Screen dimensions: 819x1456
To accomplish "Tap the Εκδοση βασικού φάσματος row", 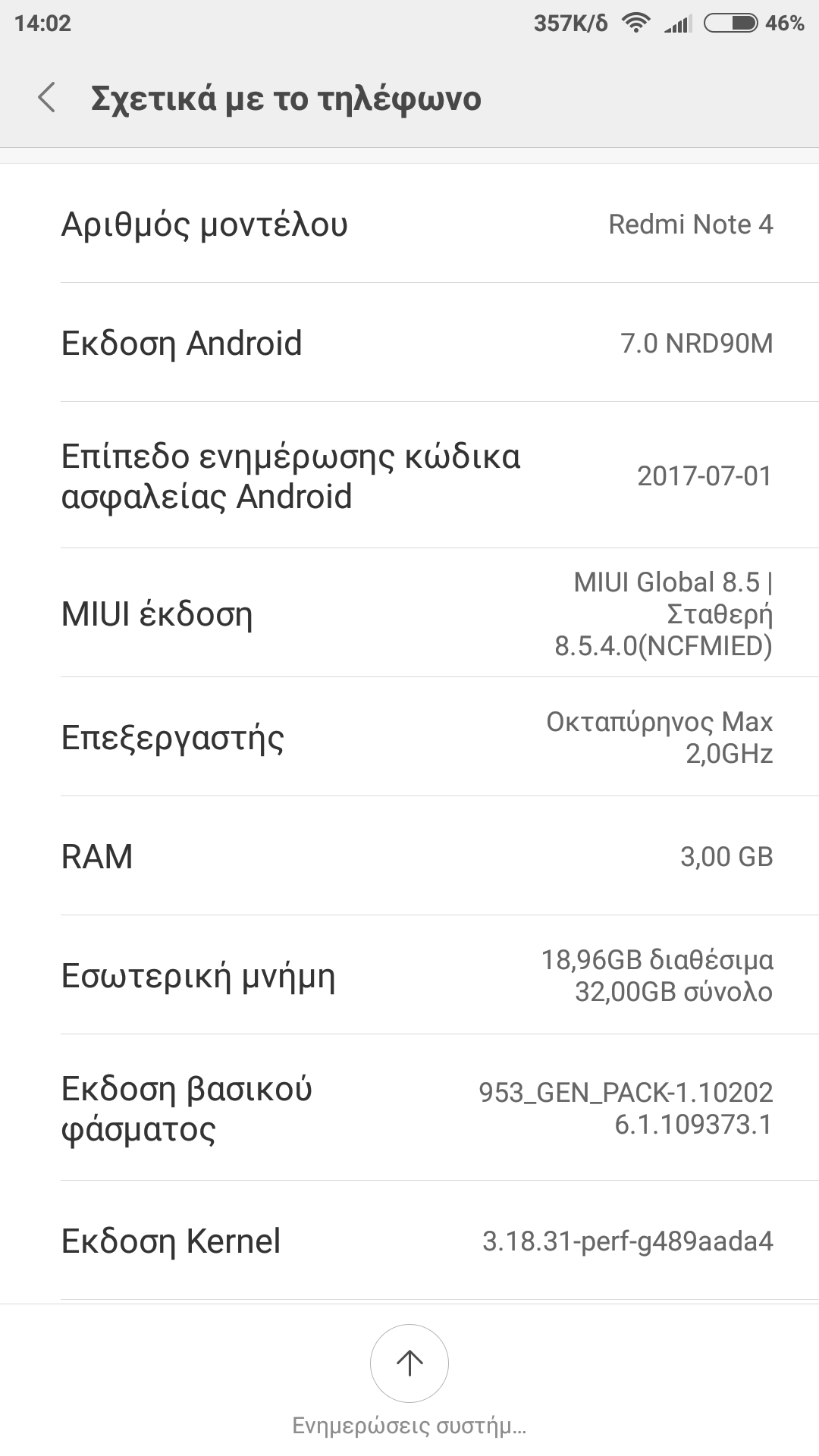I will pos(409,1108).
